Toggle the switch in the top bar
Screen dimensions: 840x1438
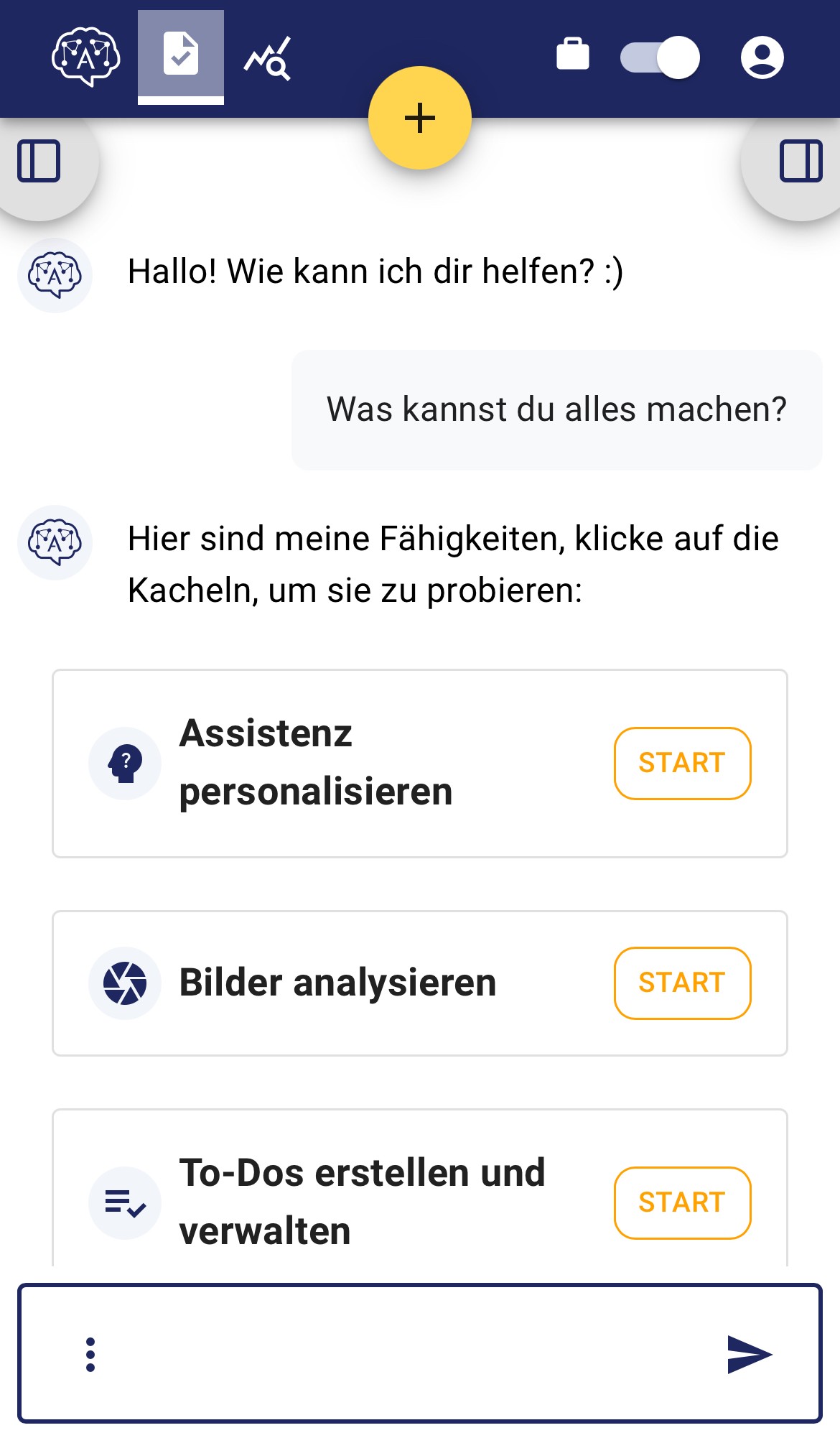point(660,57)
